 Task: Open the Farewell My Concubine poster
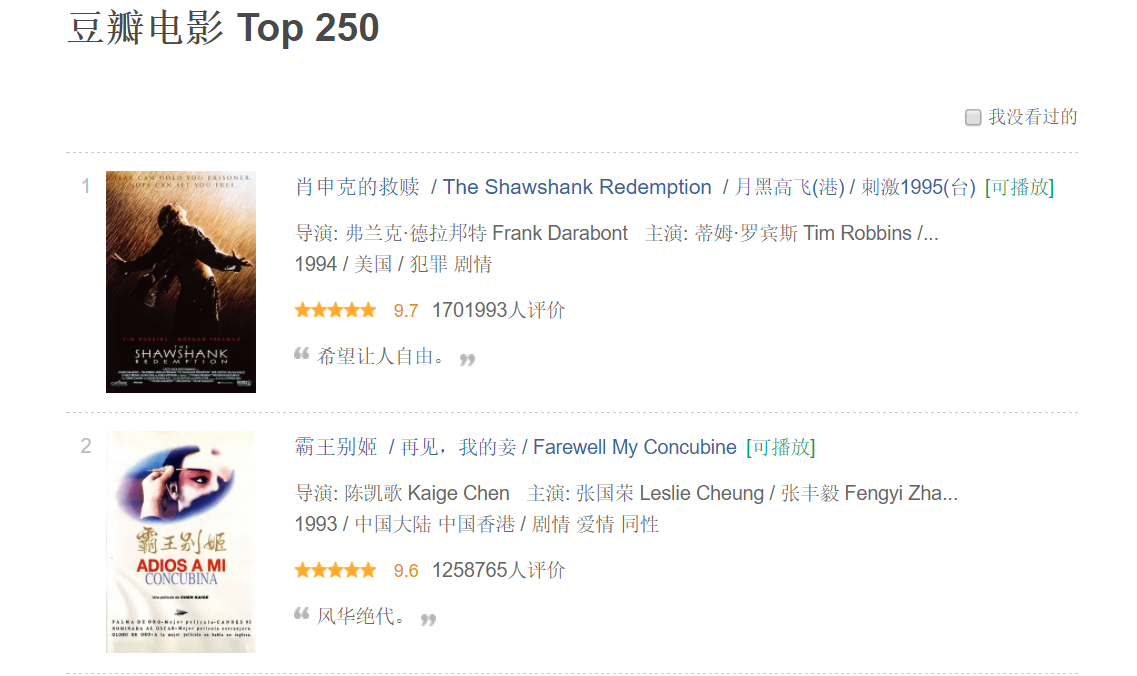pyautogui.click(x=181, y=541)
